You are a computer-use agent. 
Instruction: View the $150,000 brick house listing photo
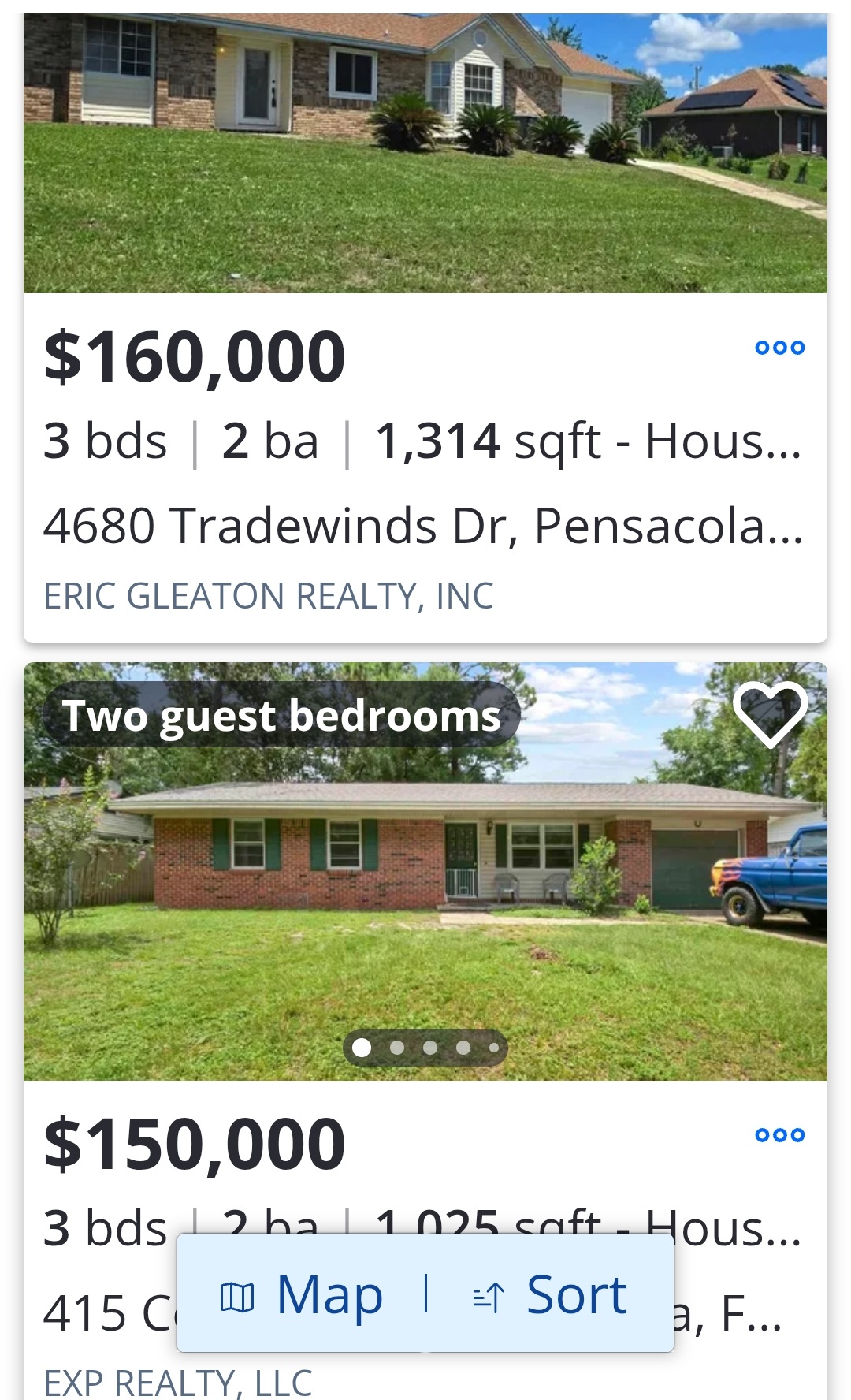coord(425,871)
